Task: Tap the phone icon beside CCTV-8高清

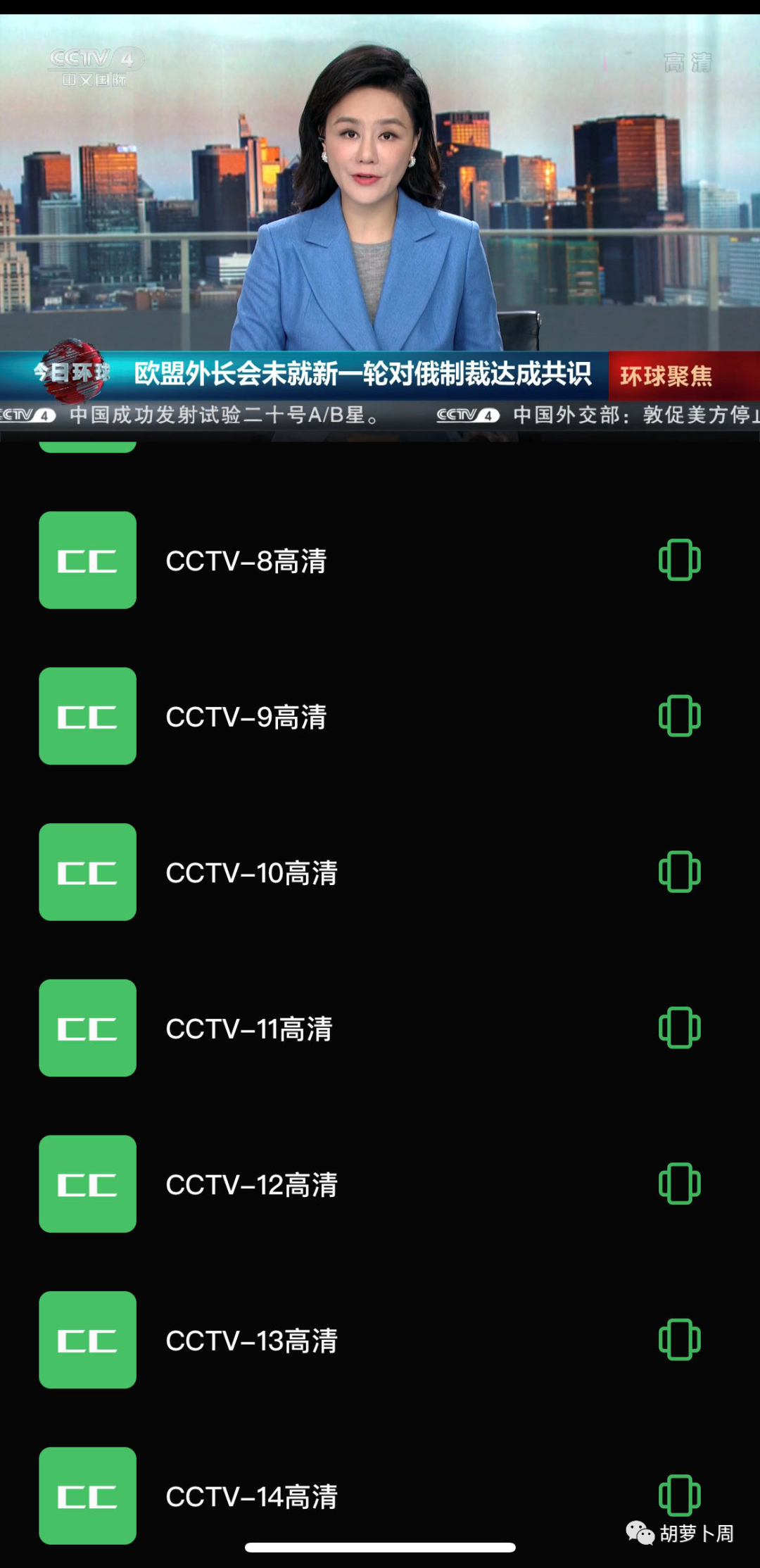Action: coord(679,560)
